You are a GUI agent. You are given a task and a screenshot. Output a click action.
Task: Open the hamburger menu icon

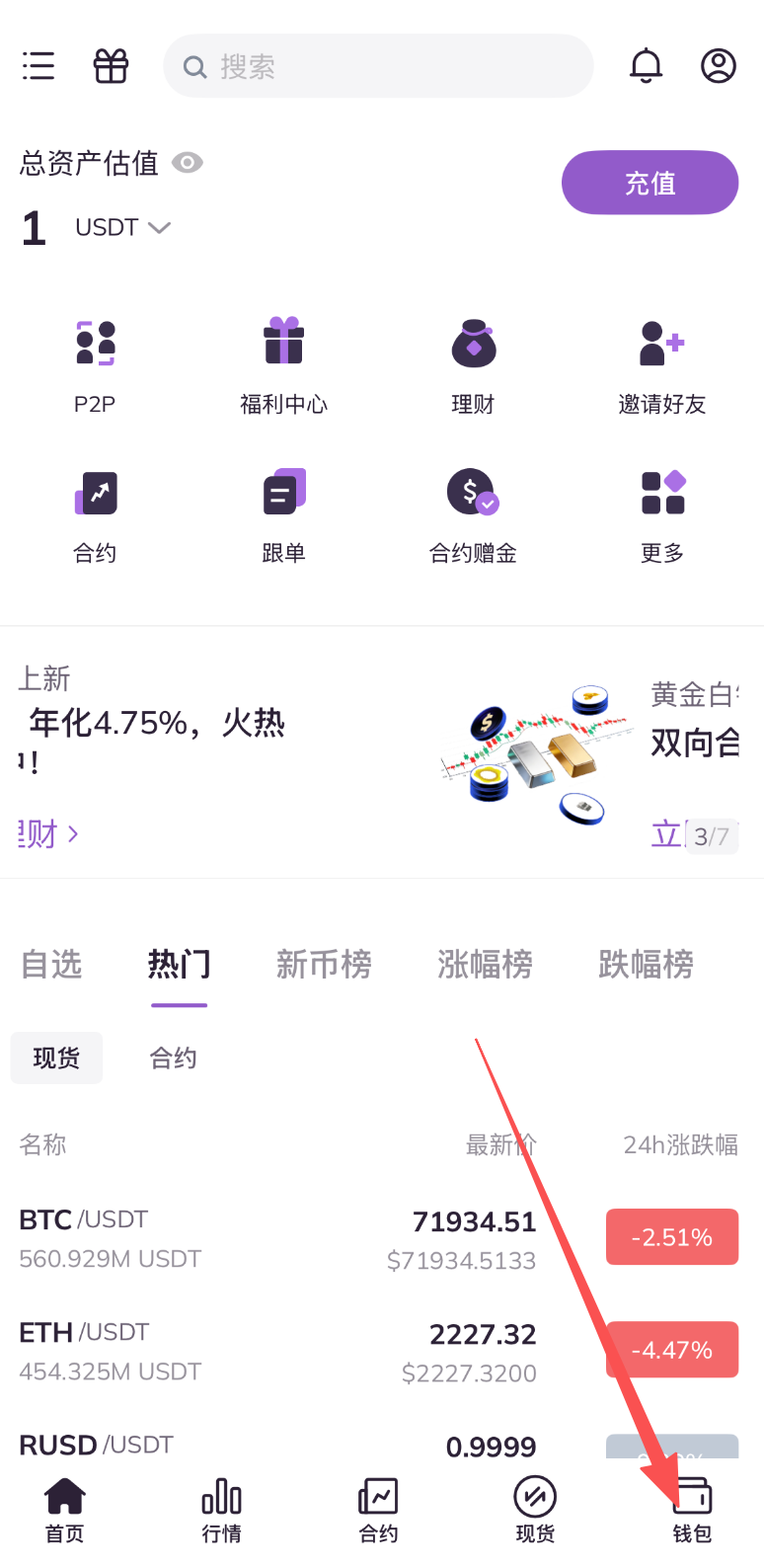coord(38,66)
